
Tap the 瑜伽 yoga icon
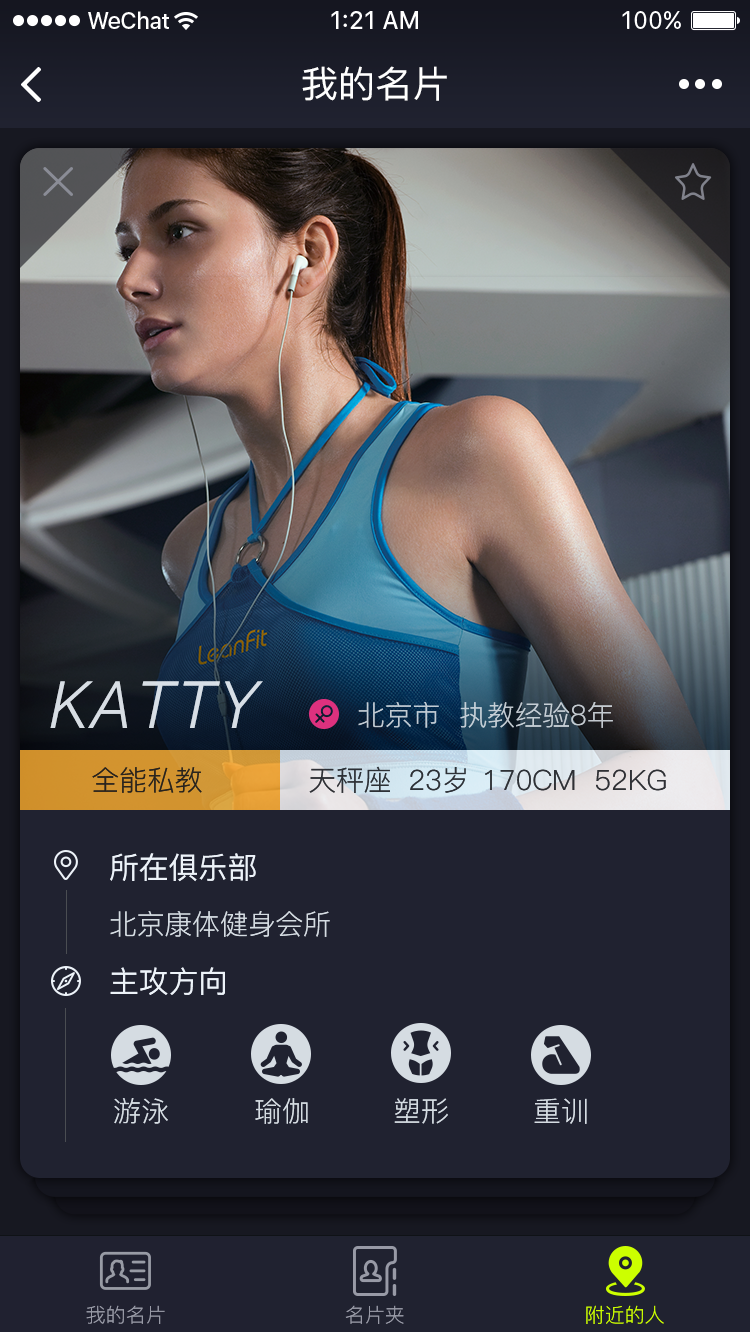point(281,1054)
